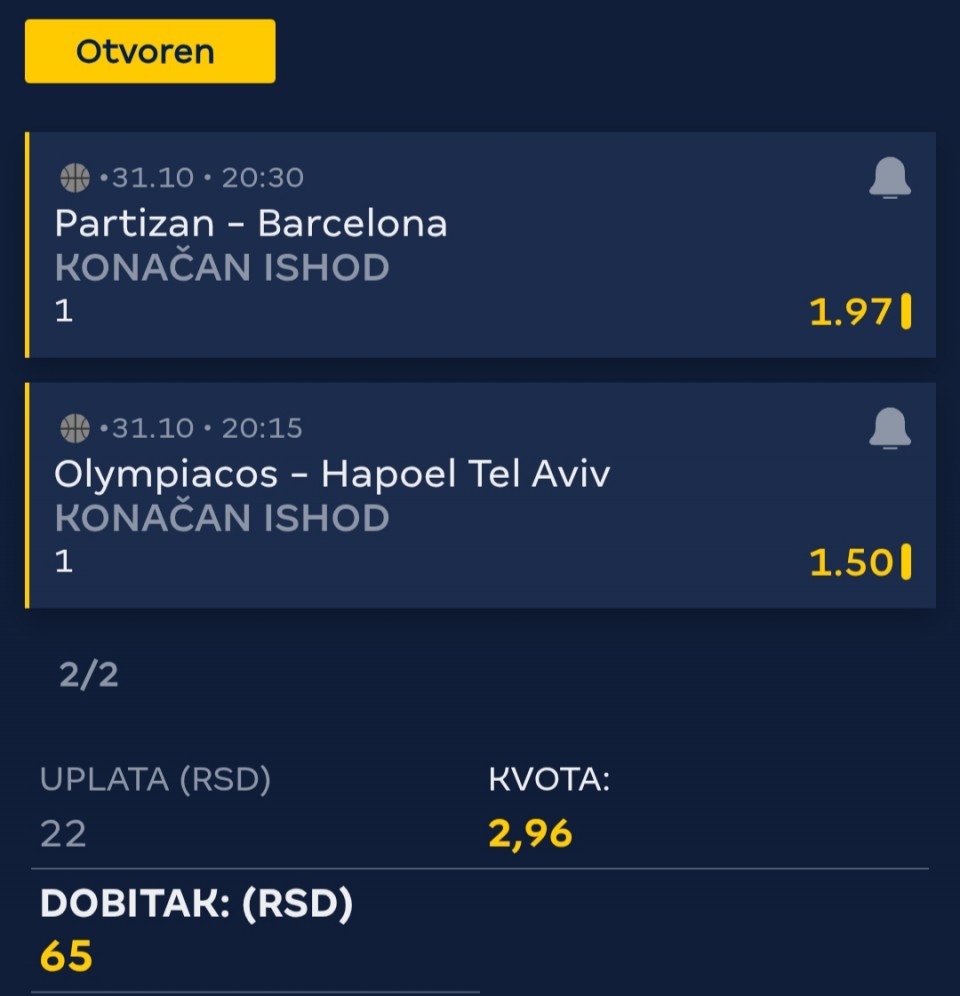This screenshot has width=960, height=996.
Task: Enable notifications bell for Partizan - Barcelona
Action: tap(889, 179)
